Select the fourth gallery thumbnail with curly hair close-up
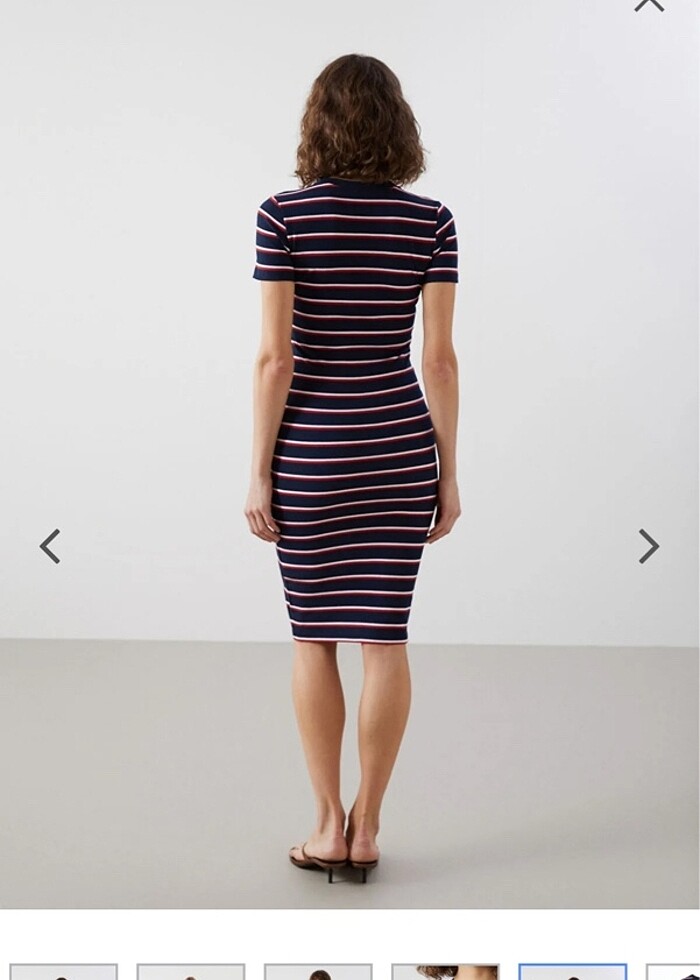The width and height of the screenshot is (700, 980). pyautogui.click(x=445, y=972)
